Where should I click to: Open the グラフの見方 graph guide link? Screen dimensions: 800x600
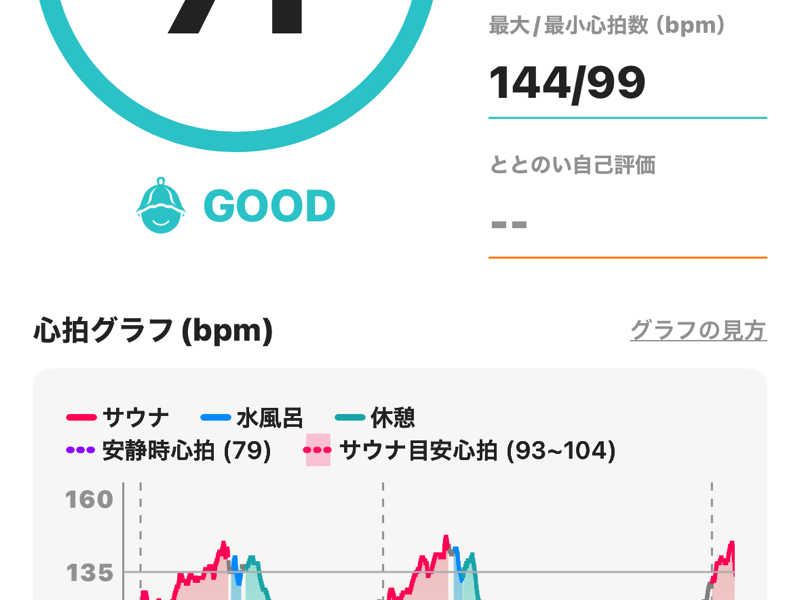tap(698, 330)
